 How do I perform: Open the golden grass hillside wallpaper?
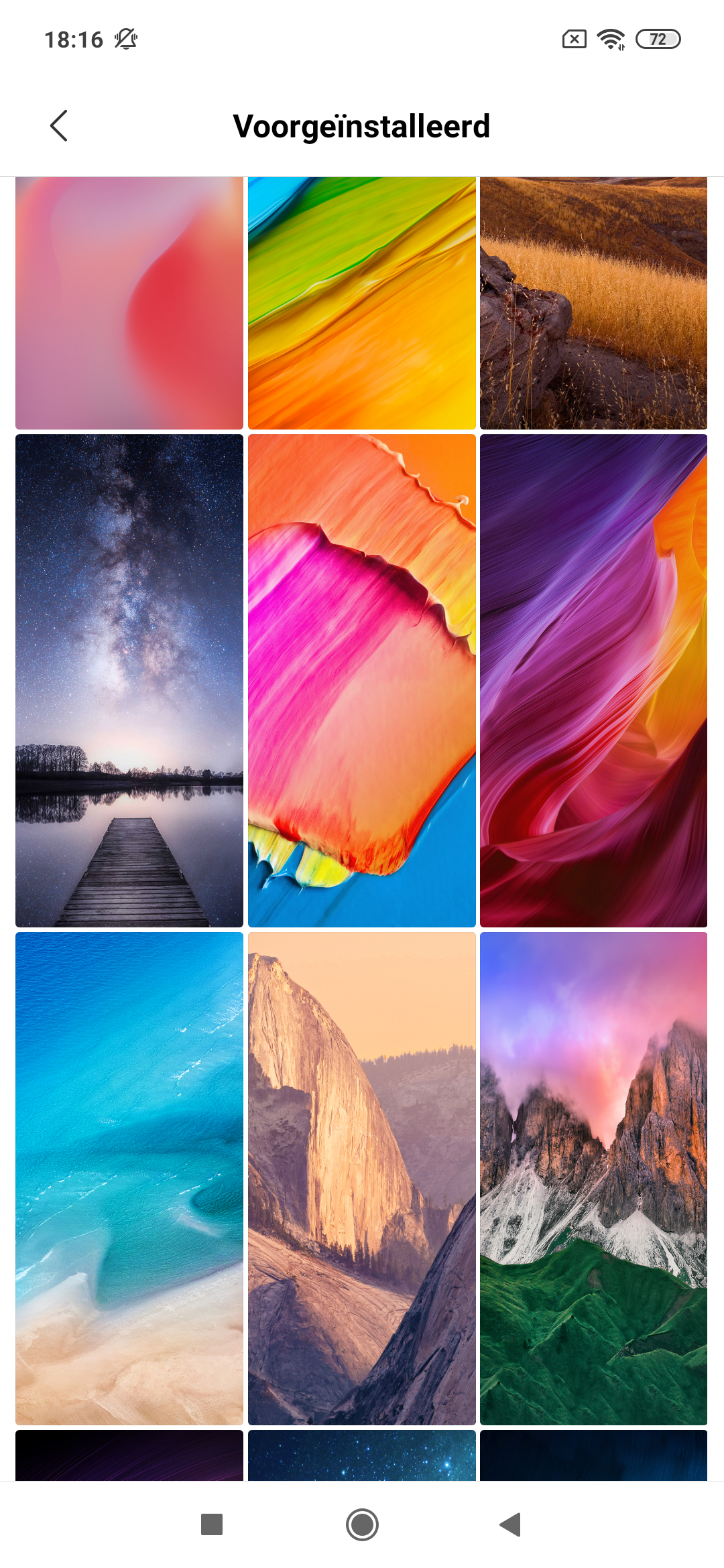point(593,303)
